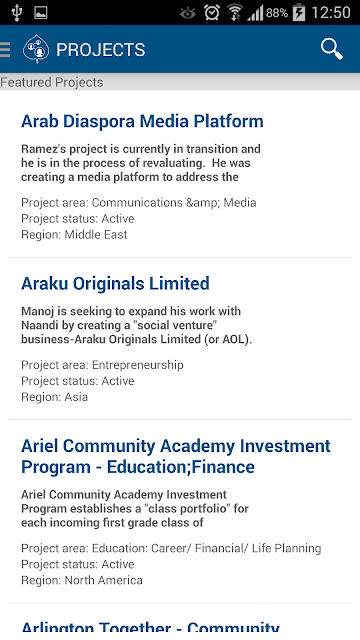
Task: Open the Arab Diaspora Media Platform project
Action: (142, 121)
